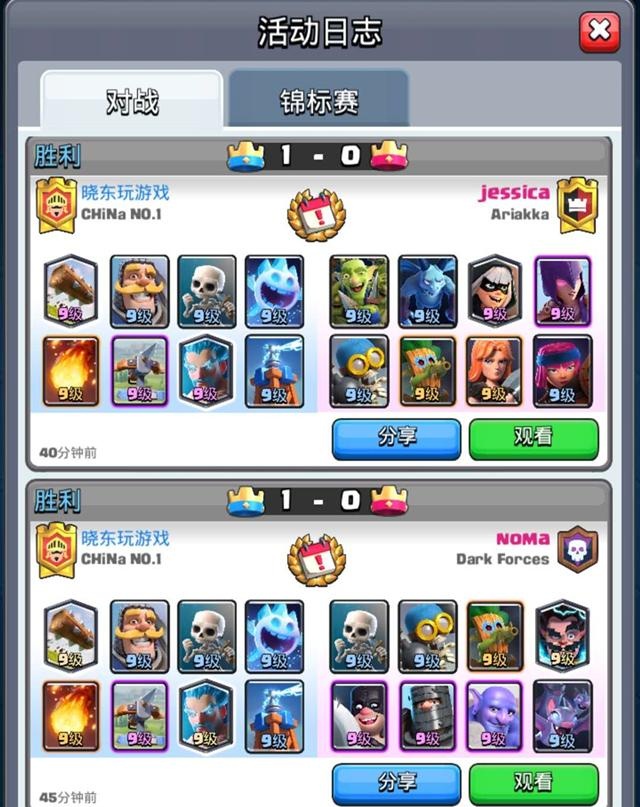Select the 对战 tab
The width and height of the screenshot is (640, 807).
(x=131, y=101)
